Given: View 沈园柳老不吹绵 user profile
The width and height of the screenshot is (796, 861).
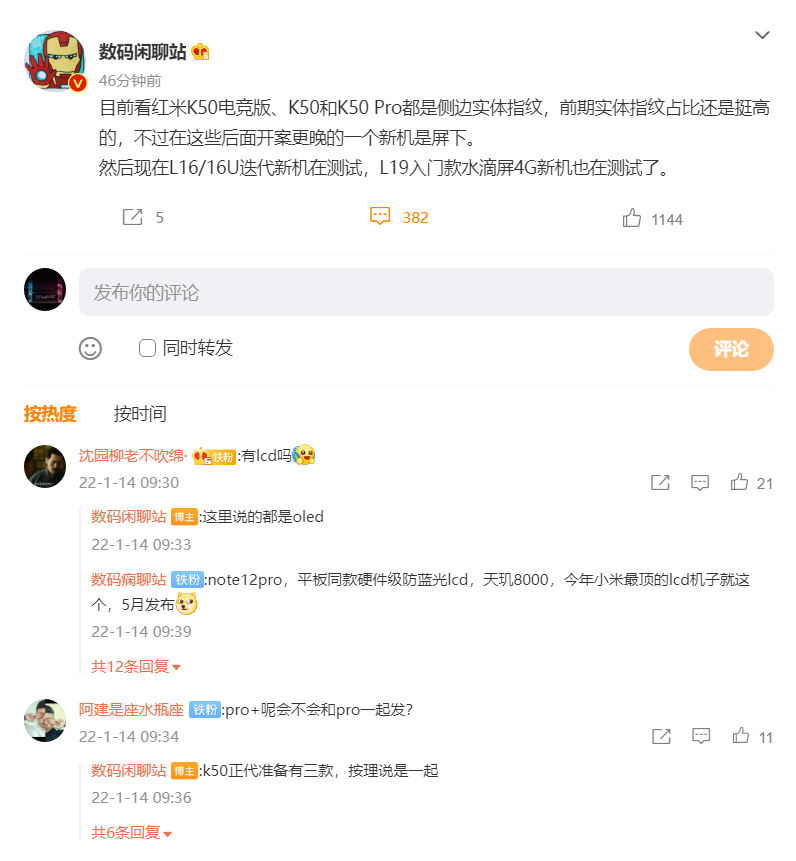Looking at the screenshot, I should (131, 456).
